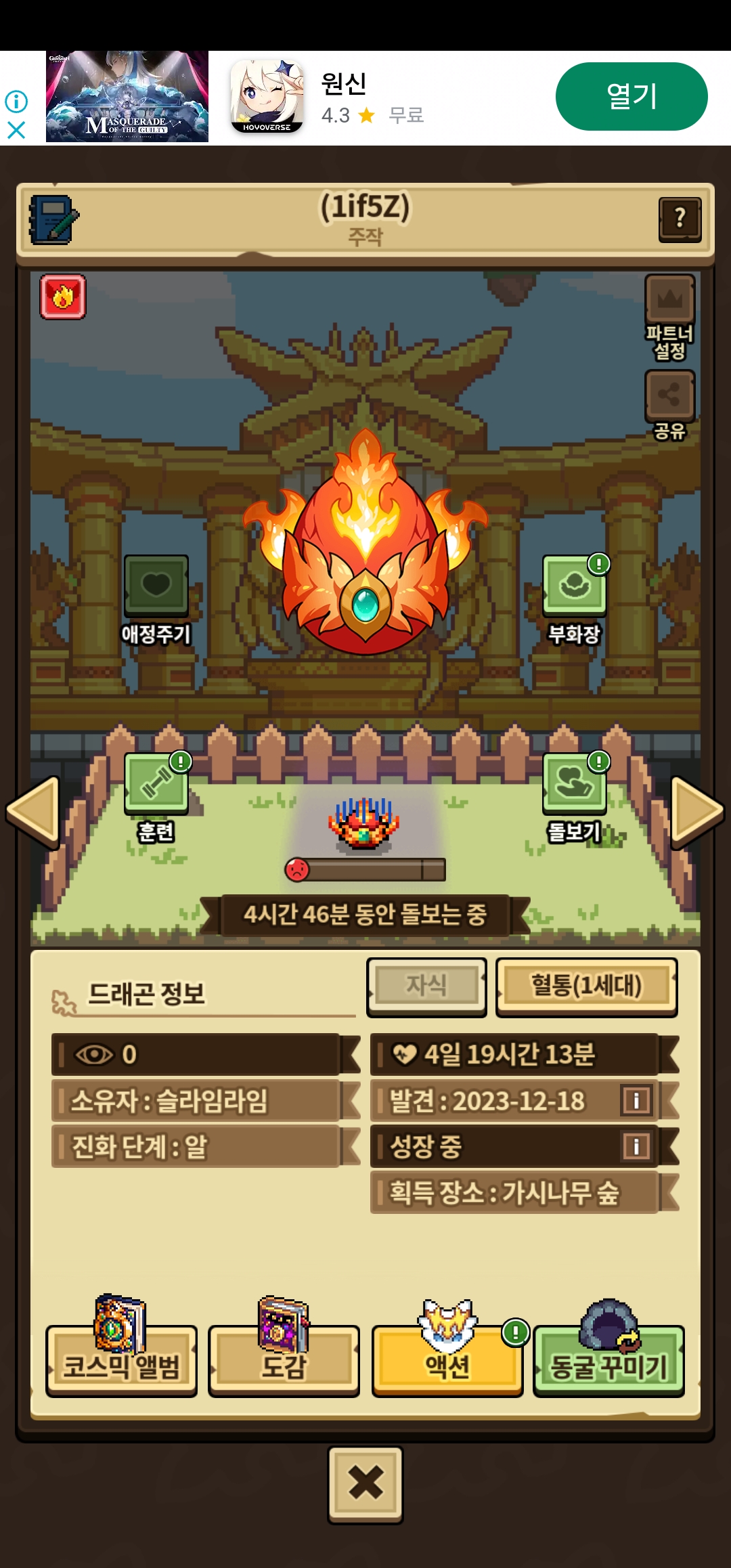Image resolution: width=731 pixels, height=1568 pixels.
Task: Close the dragon info panel
Action: [x=365, y=1485]
